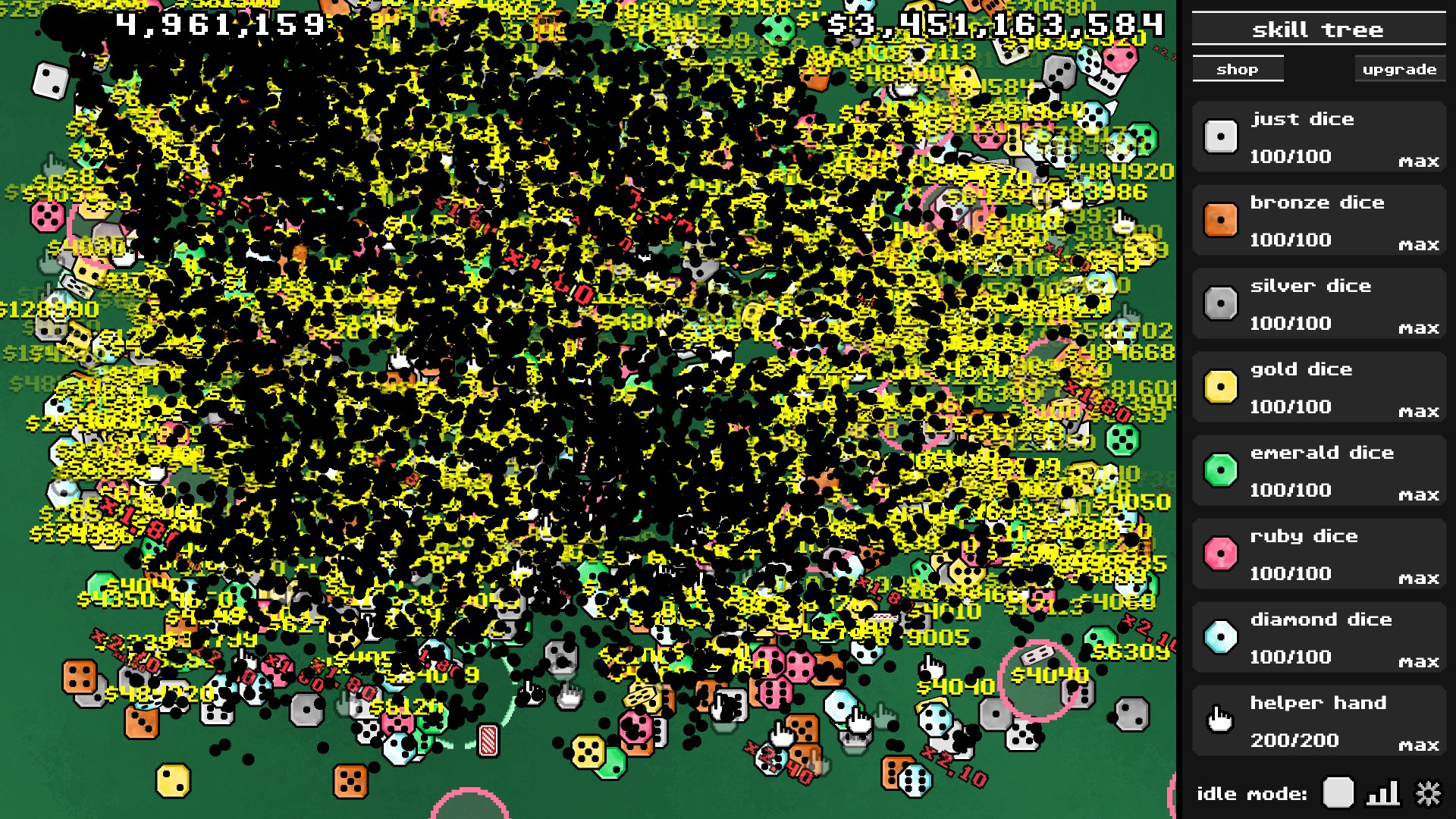This screenshot has width=1456, height=819.
Task: Select the diamond dice item
Action: (x=1318, y=638)
